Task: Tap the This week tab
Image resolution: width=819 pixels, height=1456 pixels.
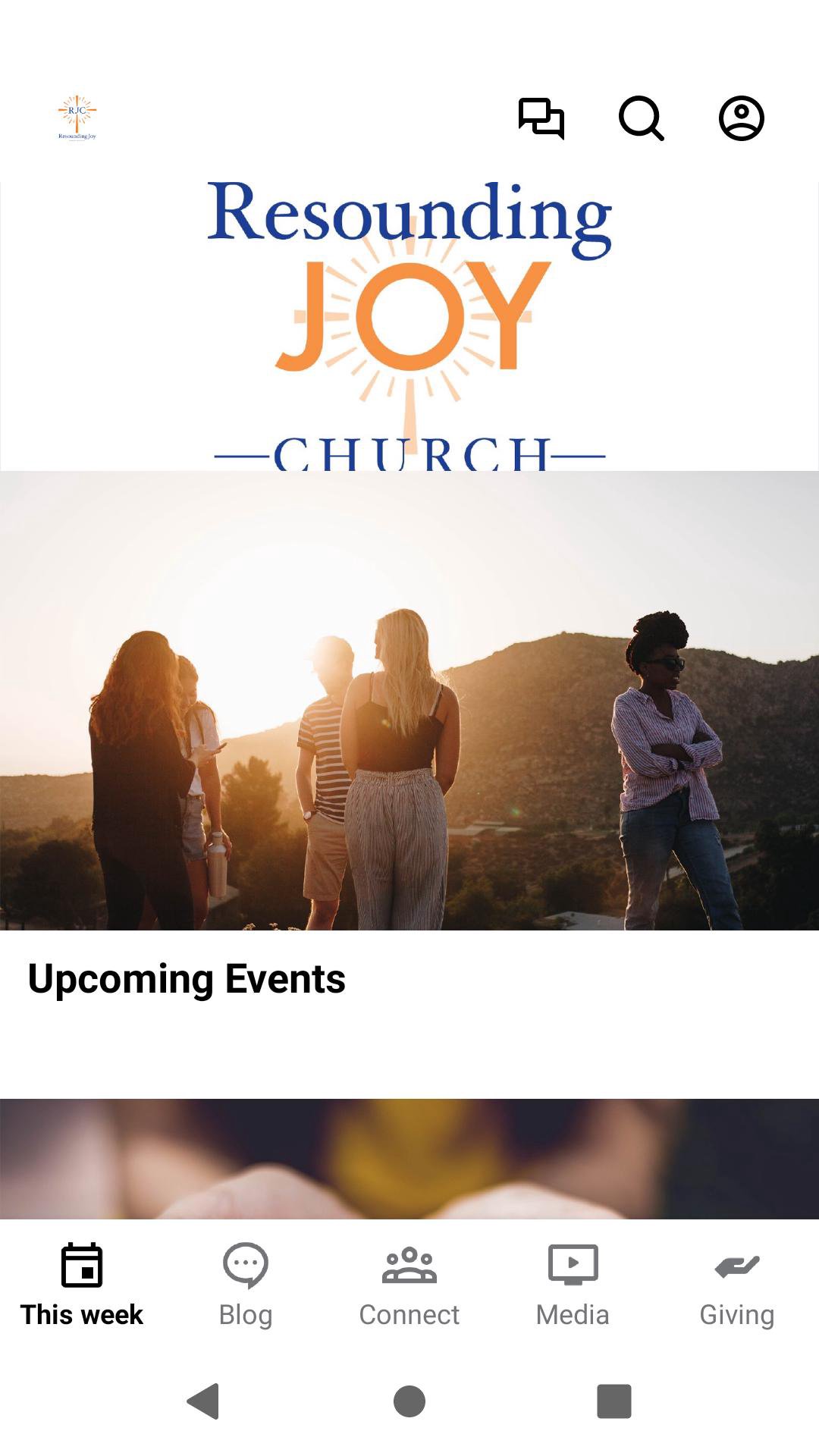Action: [x=82, y=1285]
